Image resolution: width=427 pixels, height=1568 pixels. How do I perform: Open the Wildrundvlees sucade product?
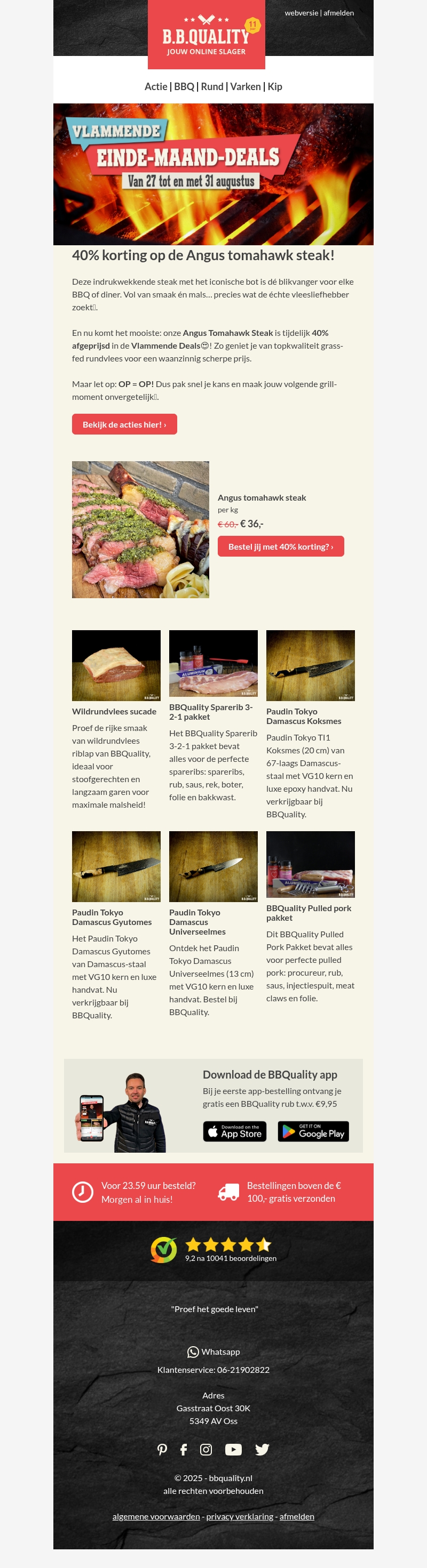[x=114, y=711]
